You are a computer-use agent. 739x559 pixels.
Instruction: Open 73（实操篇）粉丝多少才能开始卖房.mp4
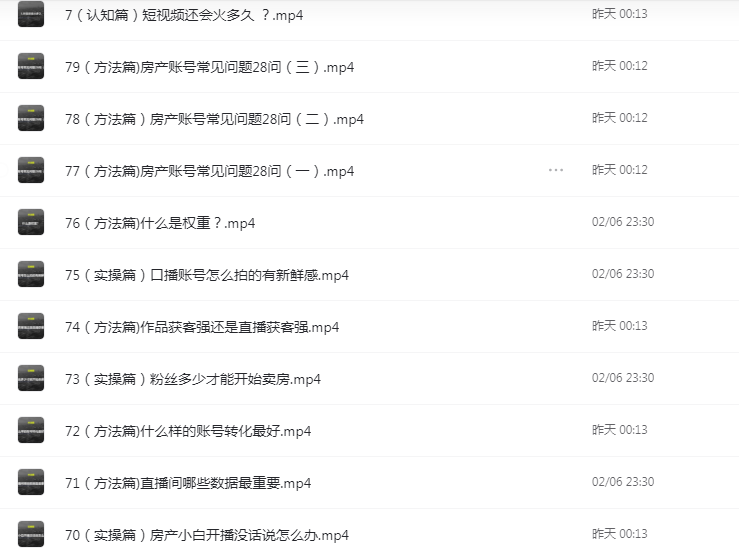coord(192,379)
